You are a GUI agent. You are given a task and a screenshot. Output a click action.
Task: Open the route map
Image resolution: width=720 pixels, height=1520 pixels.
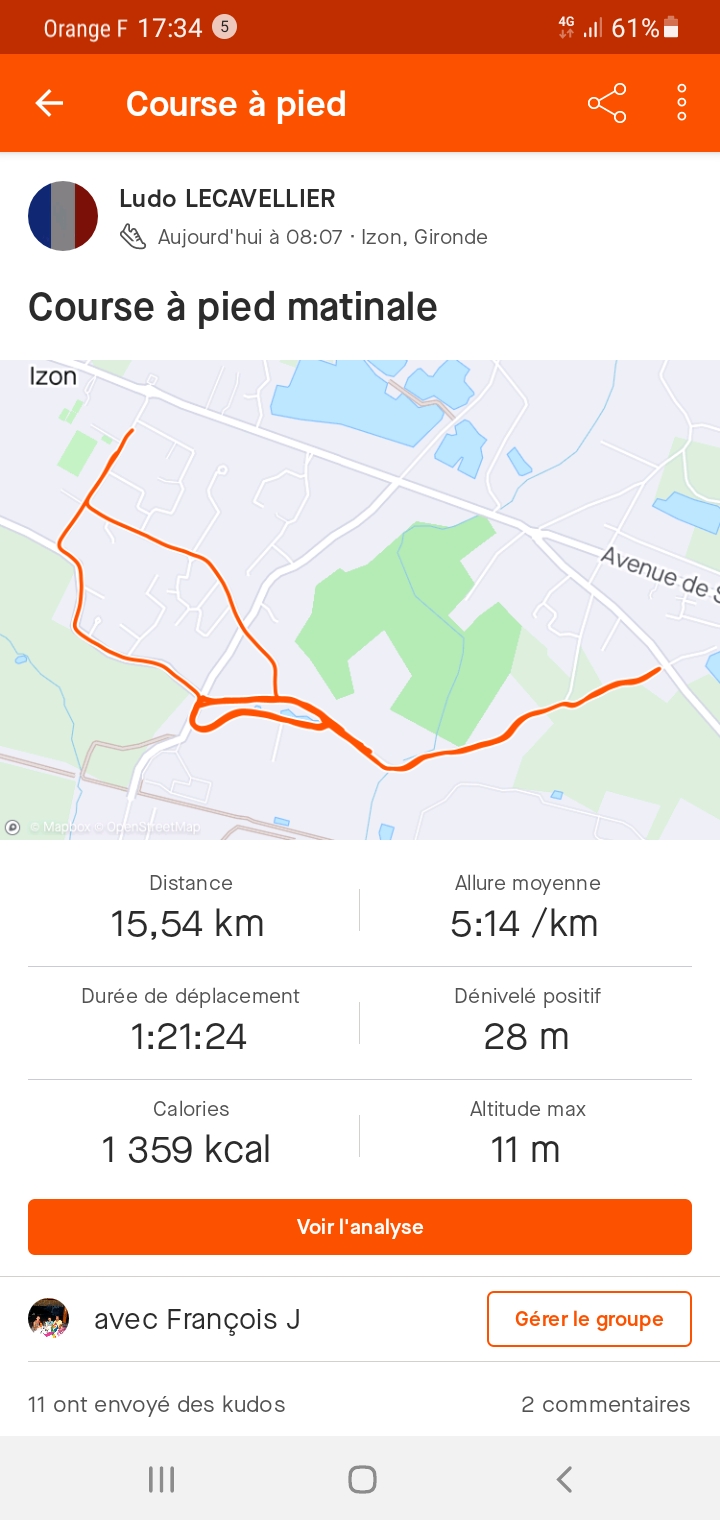360,600
